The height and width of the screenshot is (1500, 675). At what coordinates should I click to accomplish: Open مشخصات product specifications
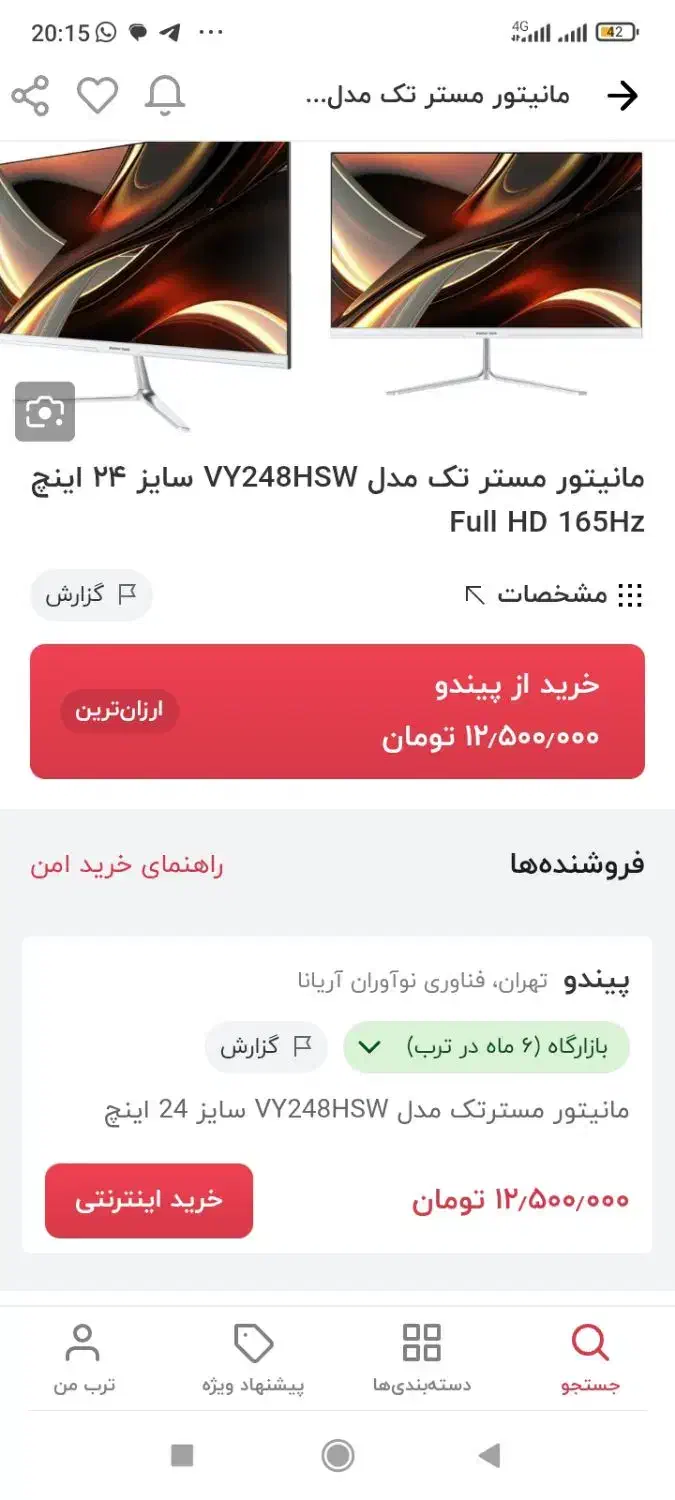point(554,595)
